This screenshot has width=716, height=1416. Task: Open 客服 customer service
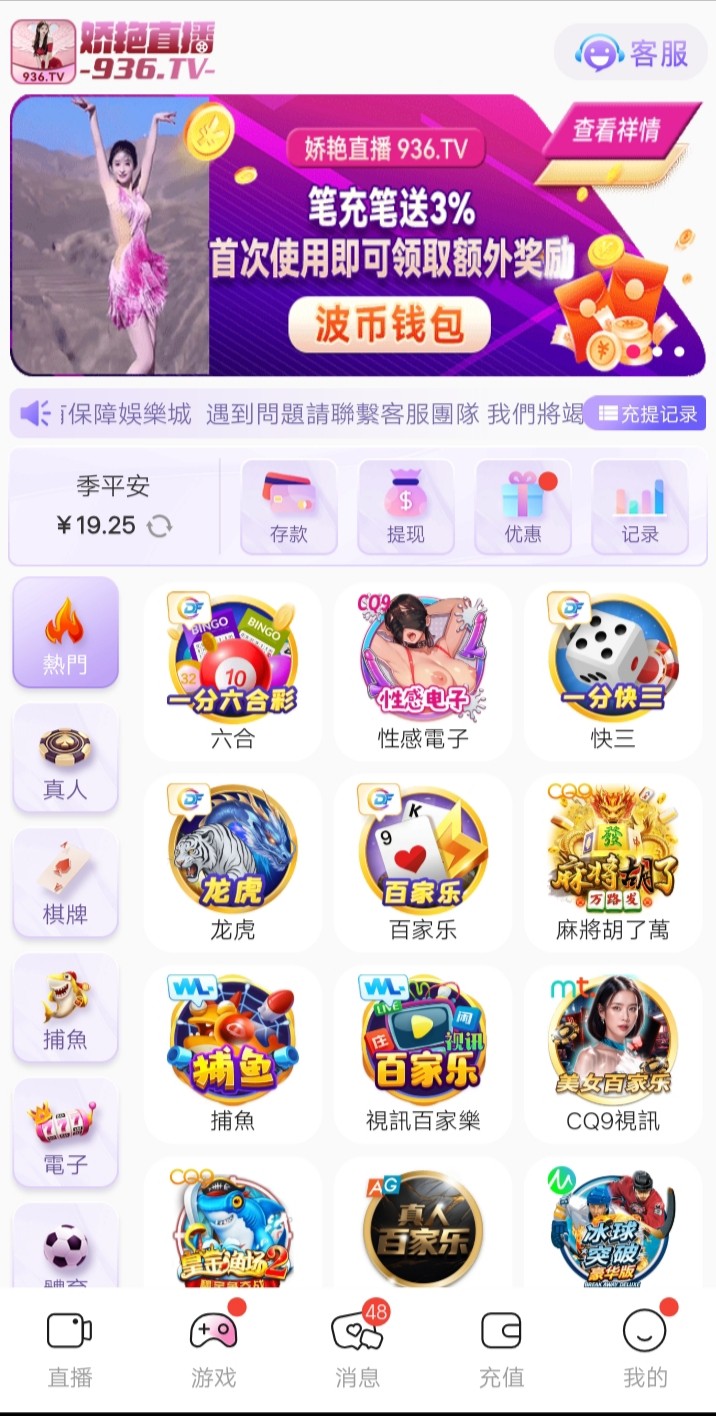click(x=631, y=52)
